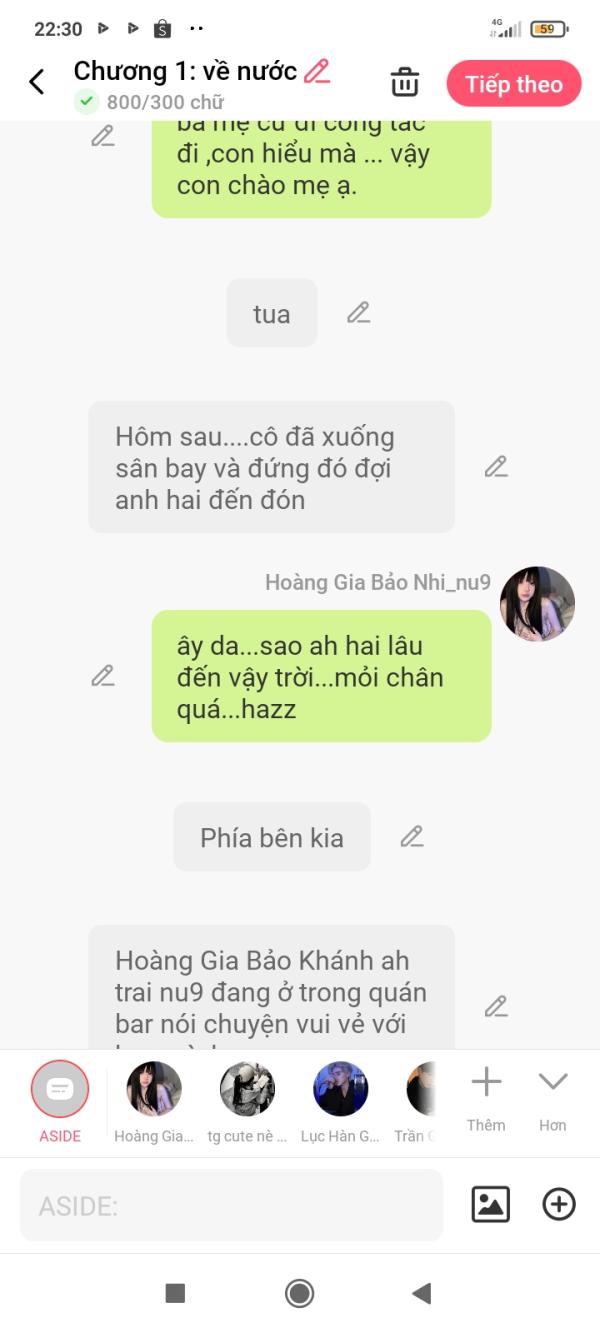Viewport: 600px width, 1333px height.
Task: Select the 'tg cute nè' character
Action: tap(247, 1090)
